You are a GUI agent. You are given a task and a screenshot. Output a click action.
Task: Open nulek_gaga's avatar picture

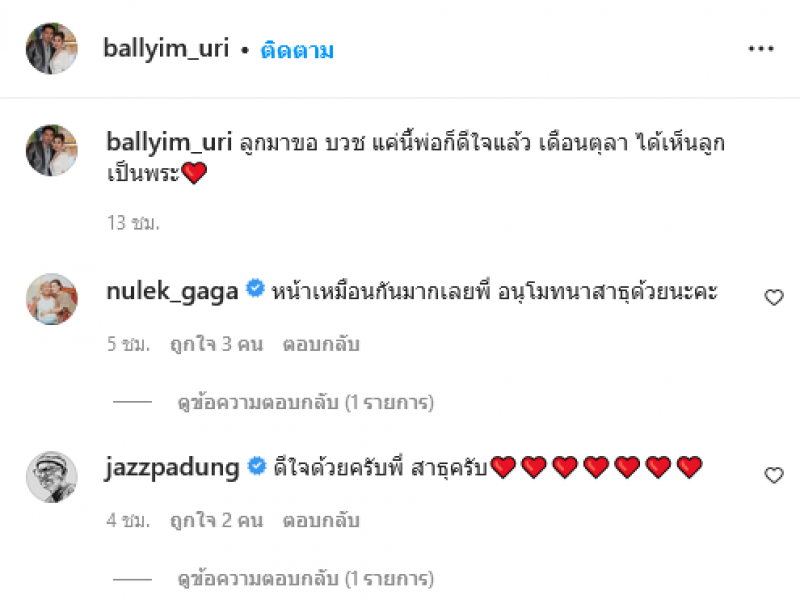click(x=51, y=299)
